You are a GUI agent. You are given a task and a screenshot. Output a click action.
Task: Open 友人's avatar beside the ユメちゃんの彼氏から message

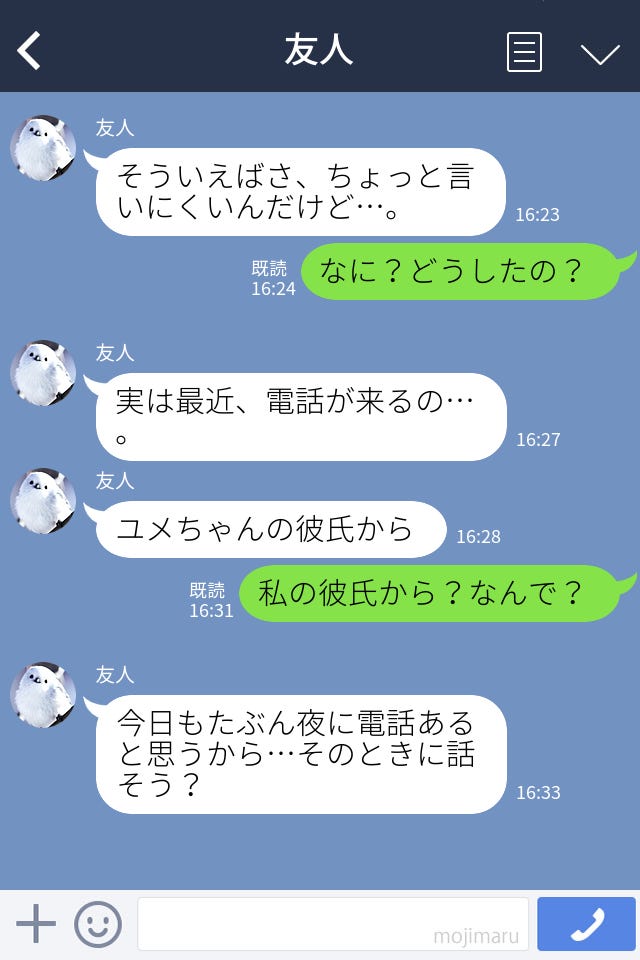(43, 501)
